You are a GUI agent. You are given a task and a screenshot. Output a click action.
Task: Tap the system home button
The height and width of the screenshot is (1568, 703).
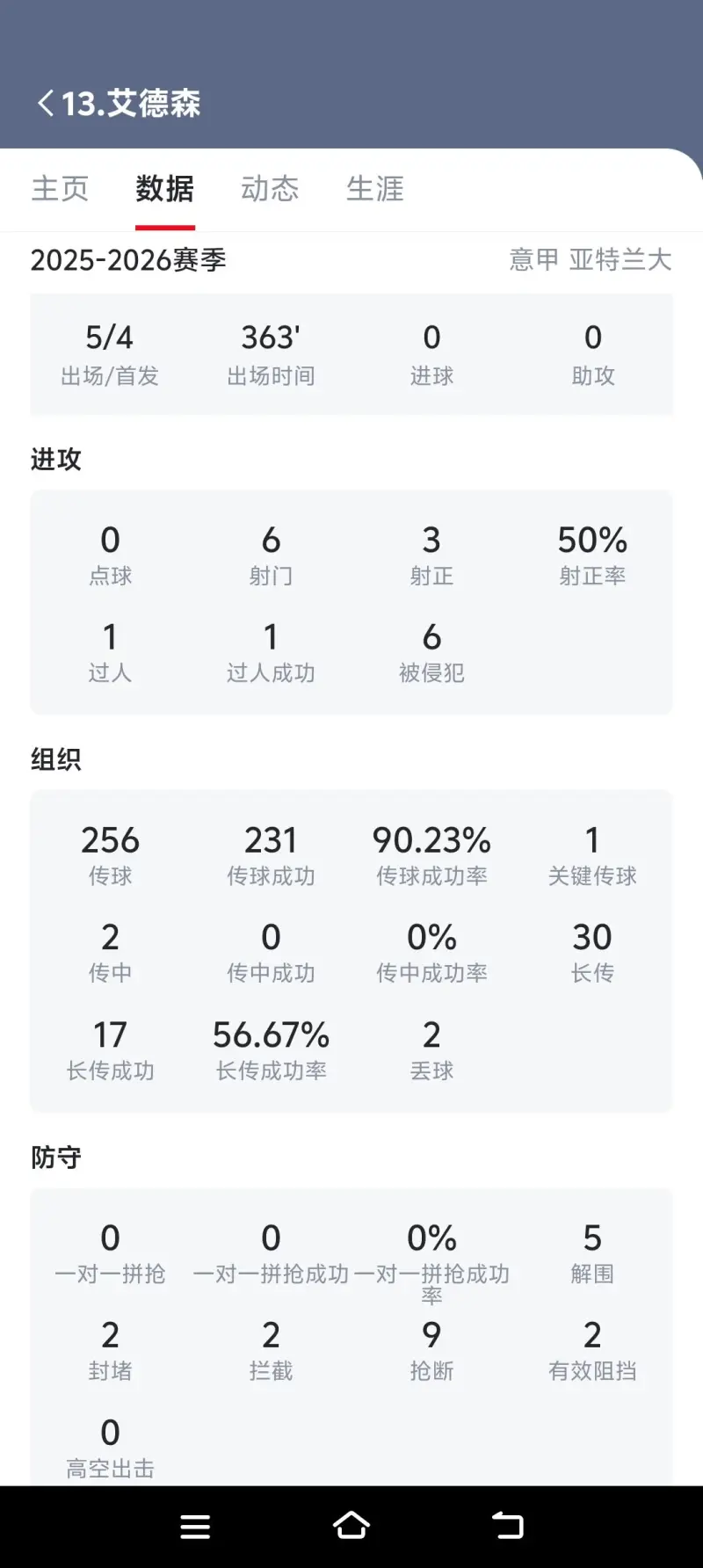pyautogui.click(x=351, y=1526)
